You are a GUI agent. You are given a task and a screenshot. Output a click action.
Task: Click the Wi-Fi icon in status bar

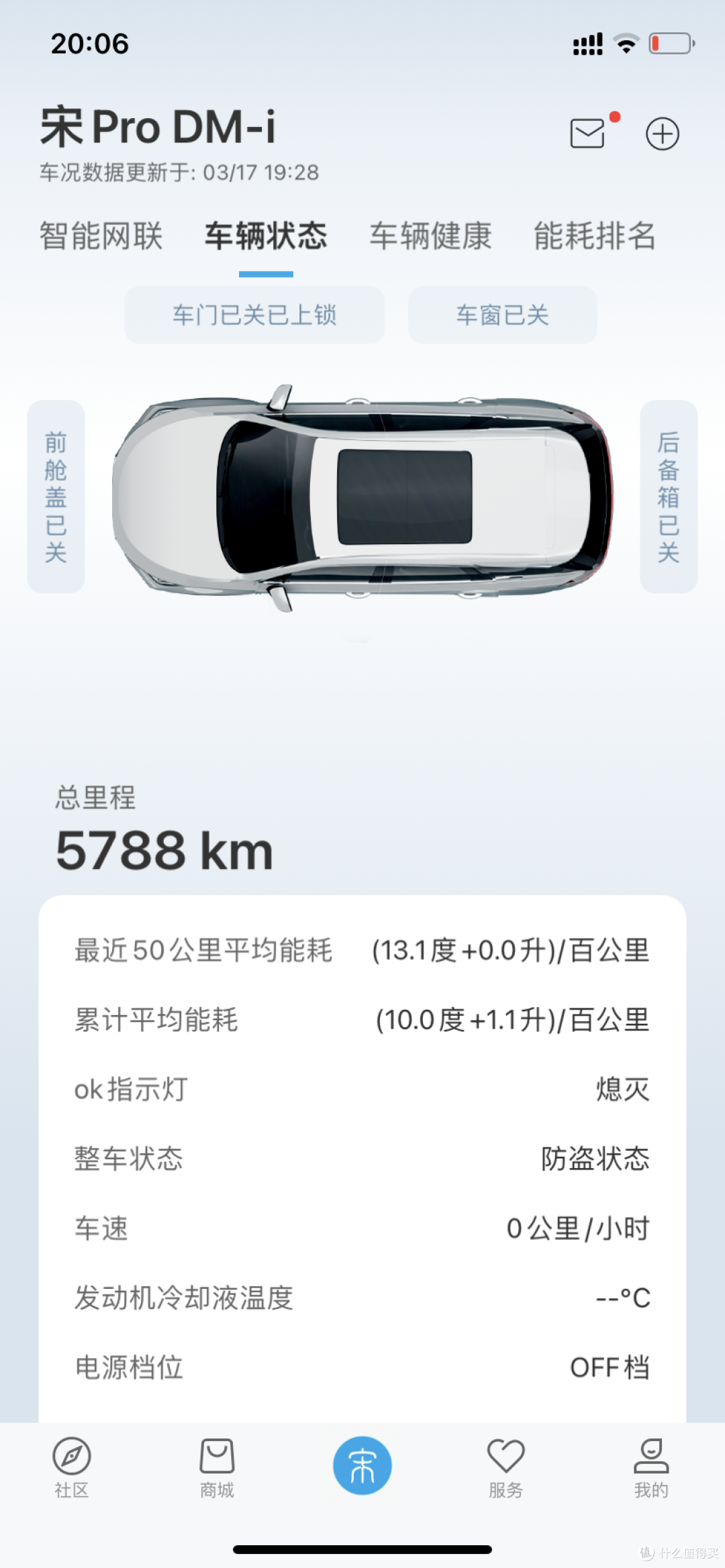coord(626,44)
